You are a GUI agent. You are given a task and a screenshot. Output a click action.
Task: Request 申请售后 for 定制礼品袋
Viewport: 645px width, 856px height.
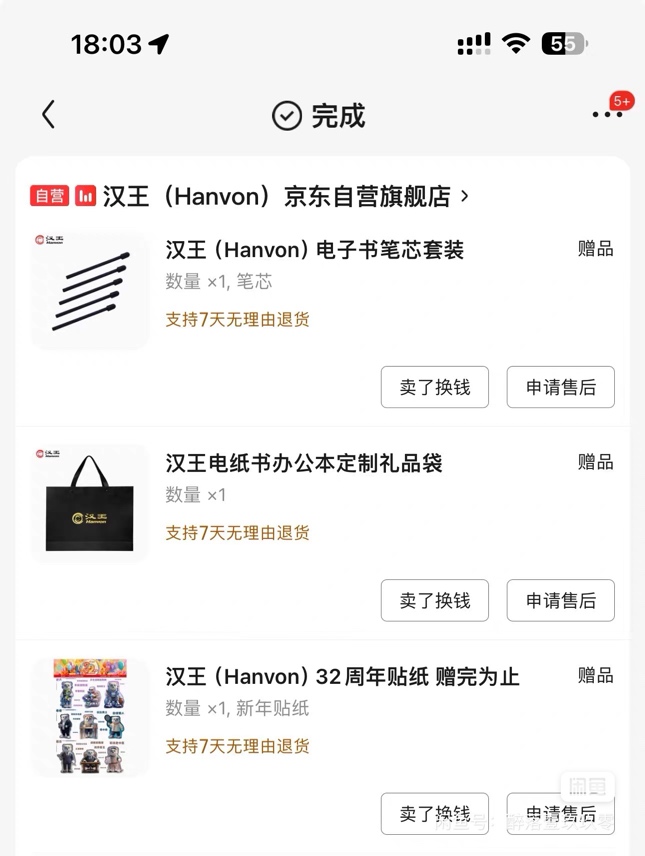tap(560, 600)
